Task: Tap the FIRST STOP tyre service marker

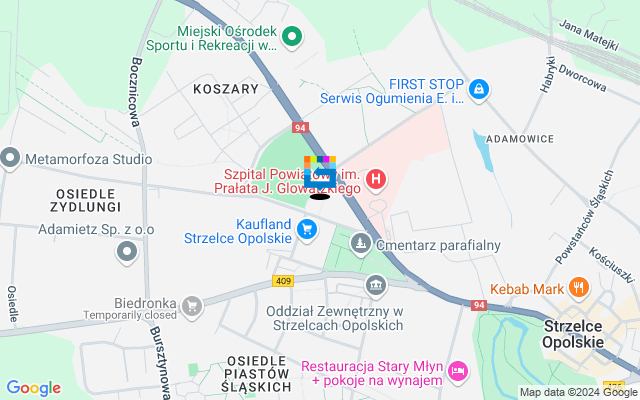Action: pyautogui.click(x=479, y=90)
